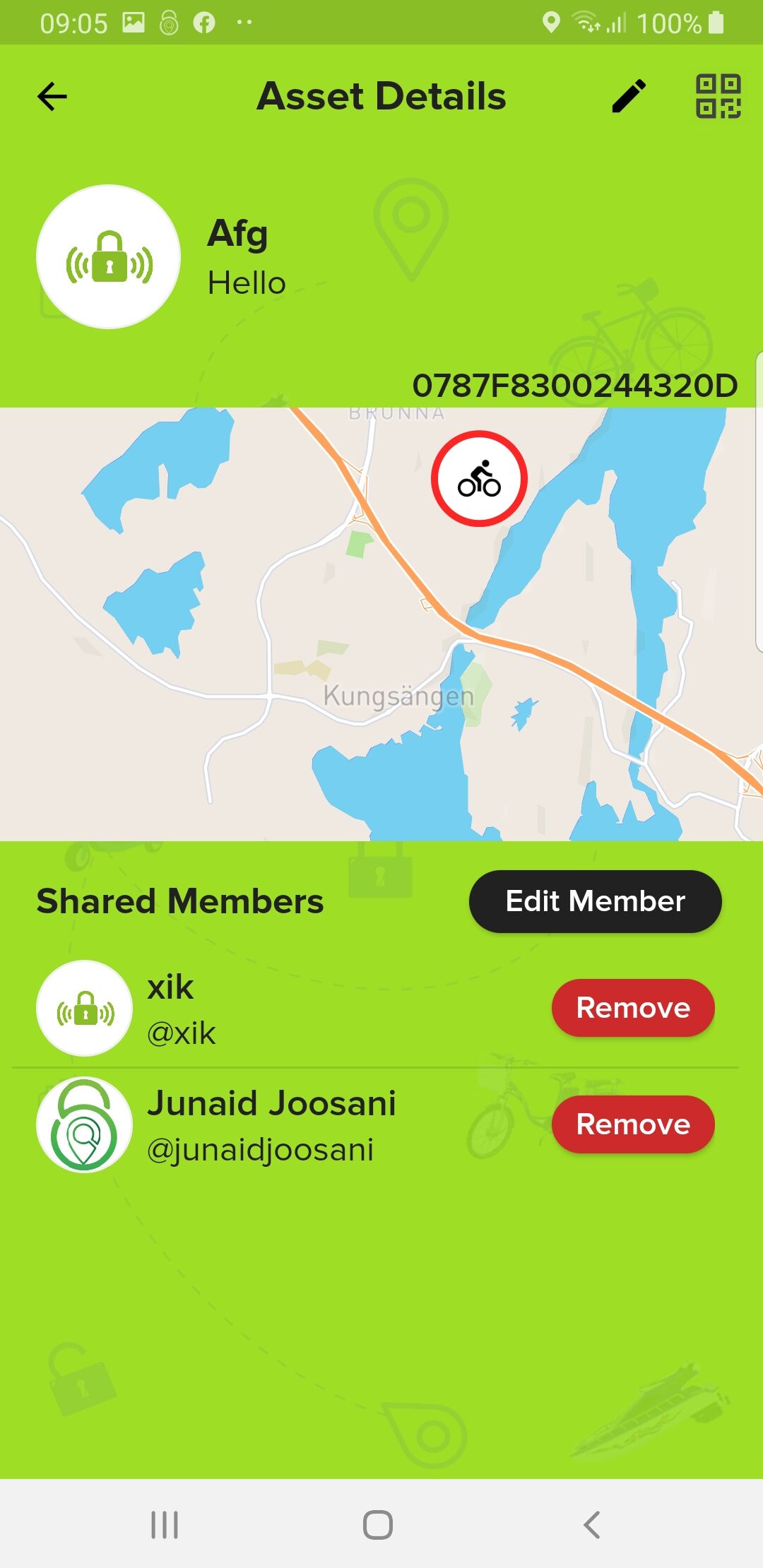The height and width of the screenshot is (1568, 763).
Task: Go back using the top-left arrow
Action: coord(52,97)
